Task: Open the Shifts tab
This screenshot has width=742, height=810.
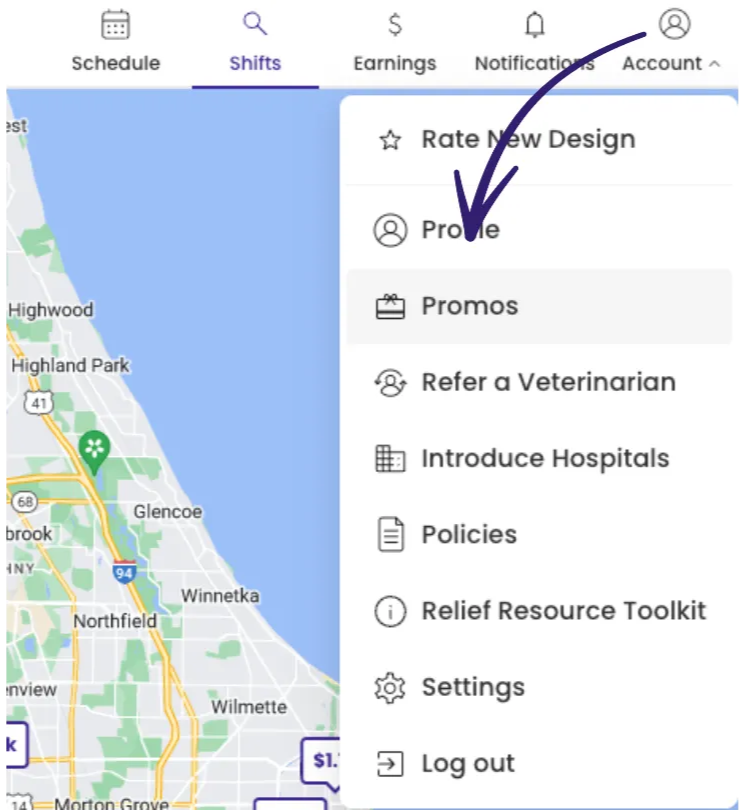Action: (x=255, y=42)
